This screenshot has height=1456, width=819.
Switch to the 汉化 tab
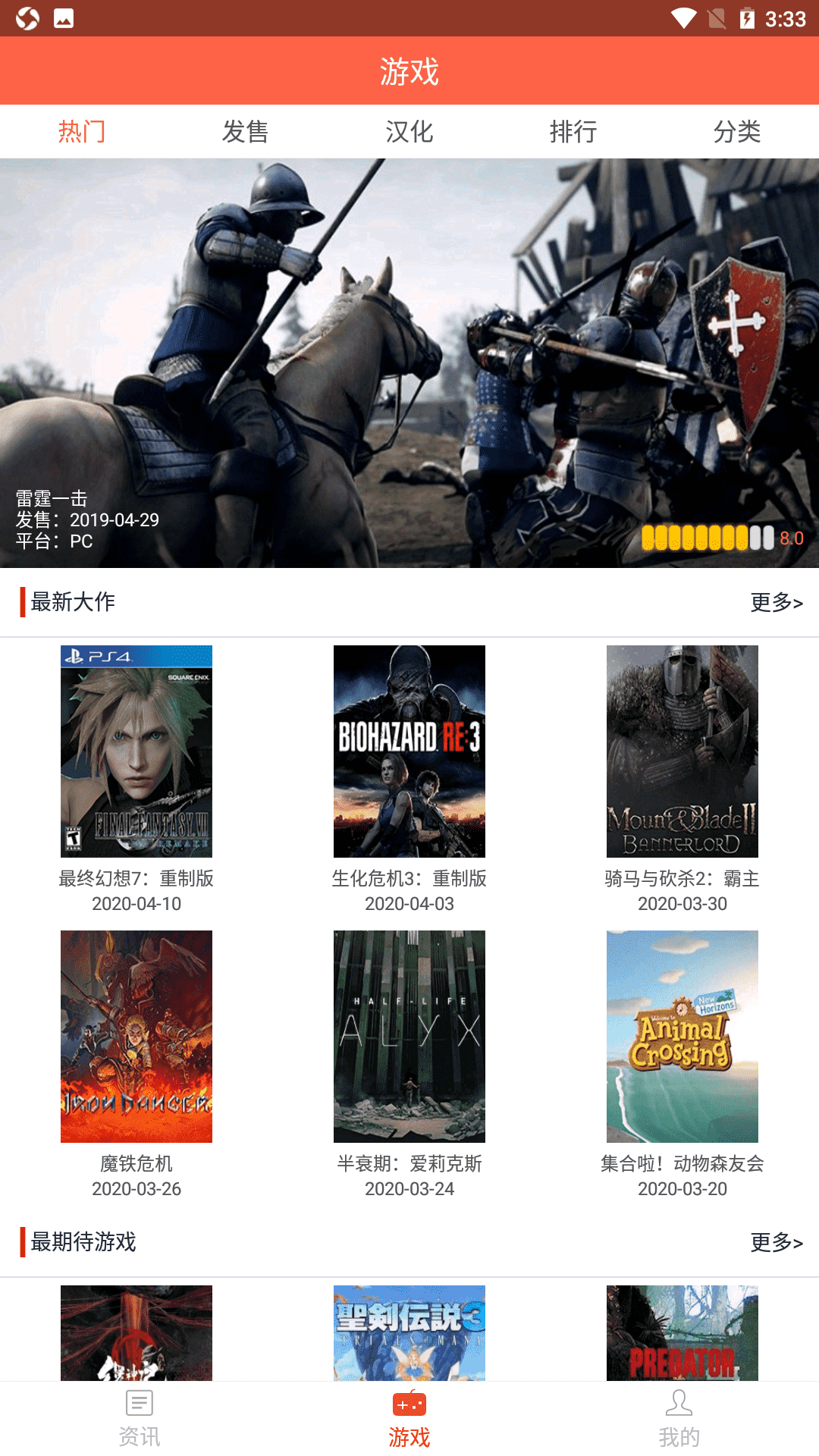click(409, 132)
